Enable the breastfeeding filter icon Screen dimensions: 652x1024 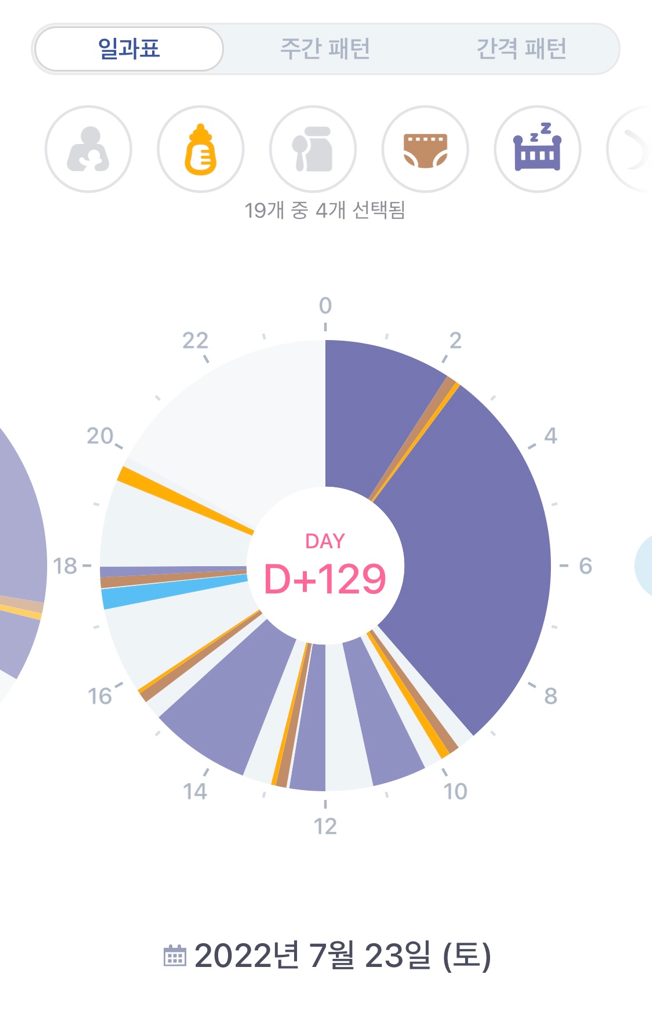pyautogui.click(x=88, y=149)
